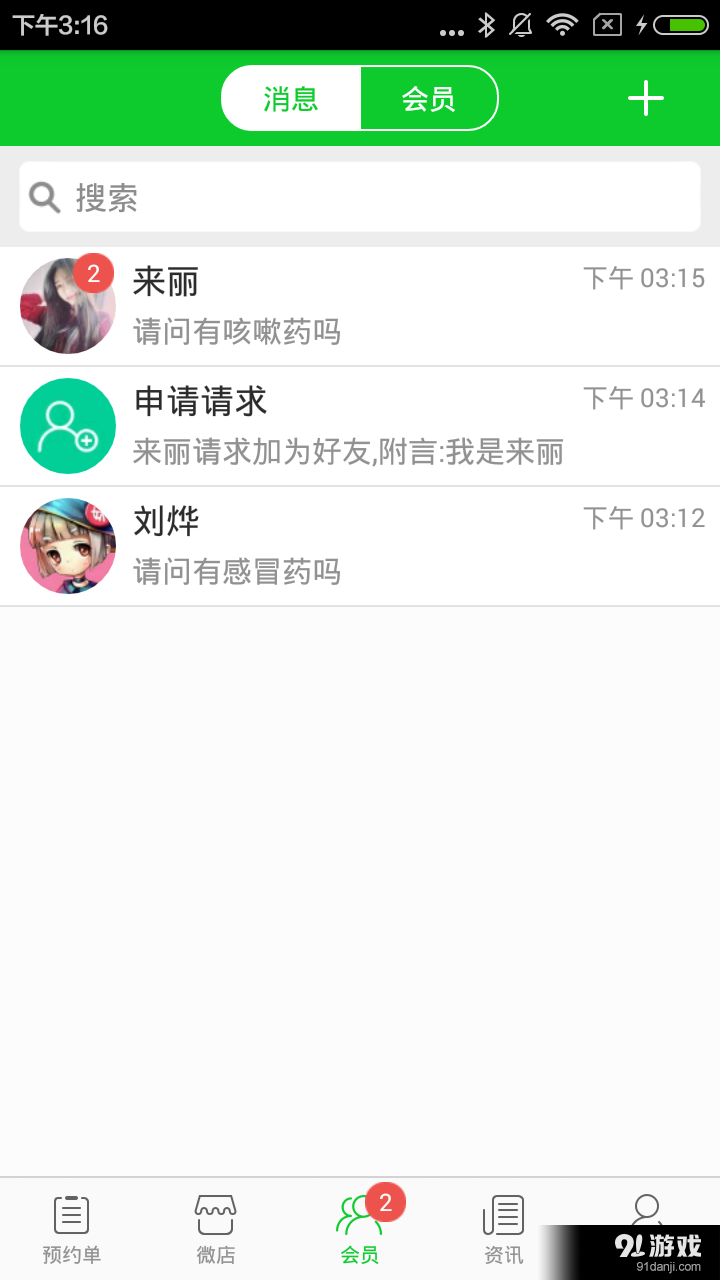
Task: Tap the plus icon in the top bar
Action: click(645, 97)
